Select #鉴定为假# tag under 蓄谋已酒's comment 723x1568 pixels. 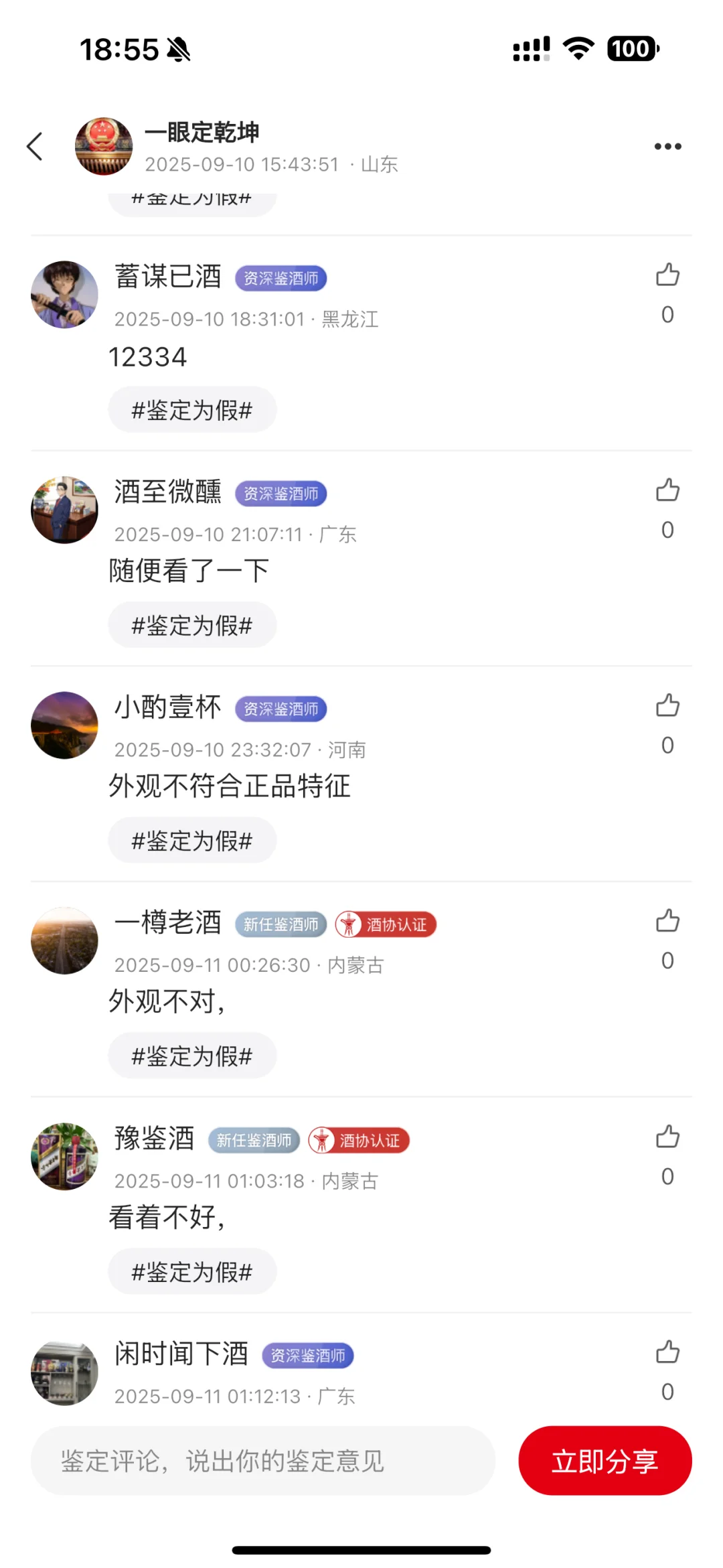click(192, 410)
